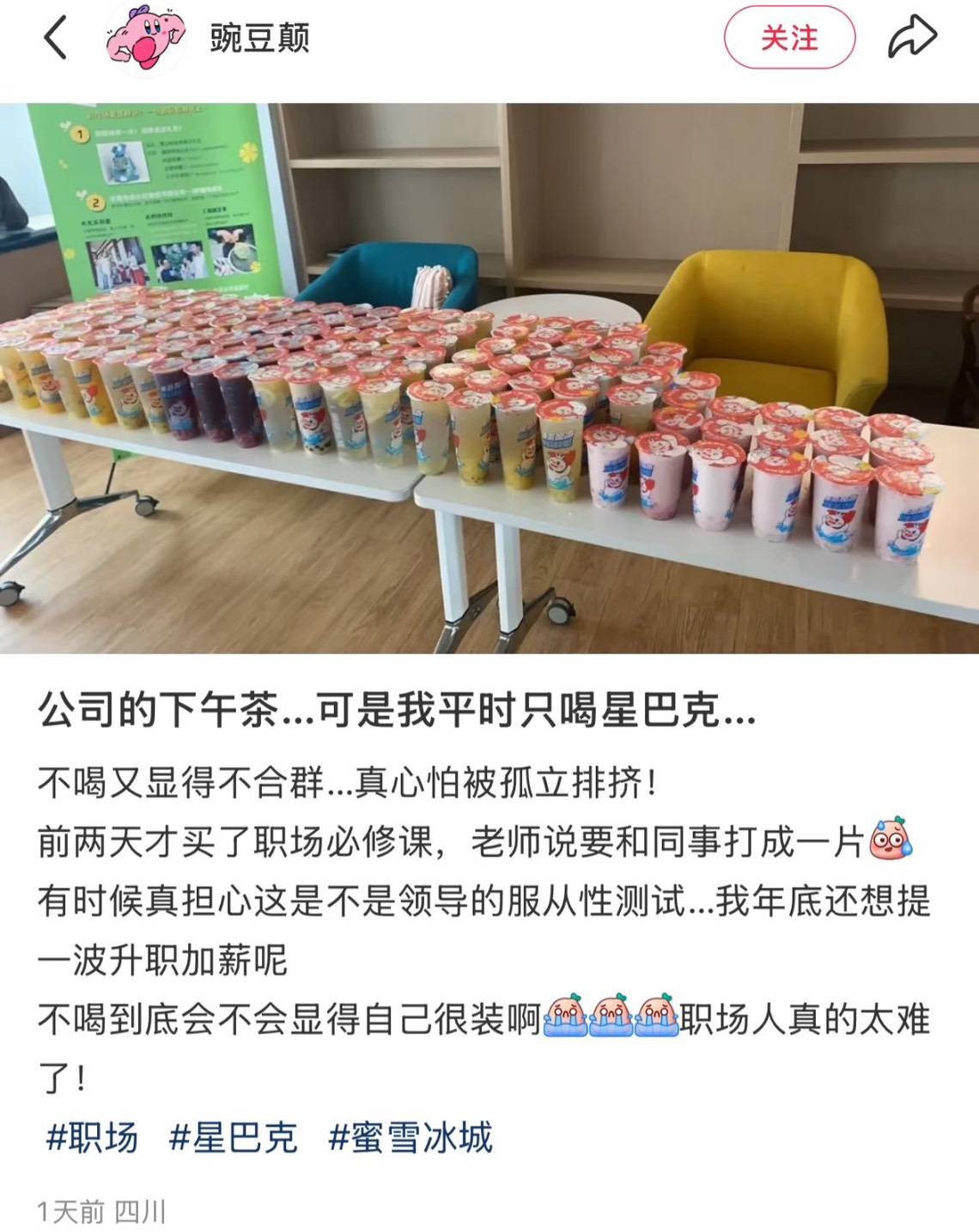Open 豌豆颠's profile avatar
This screenshot has height=1232, width=979.
click(145, 39)
